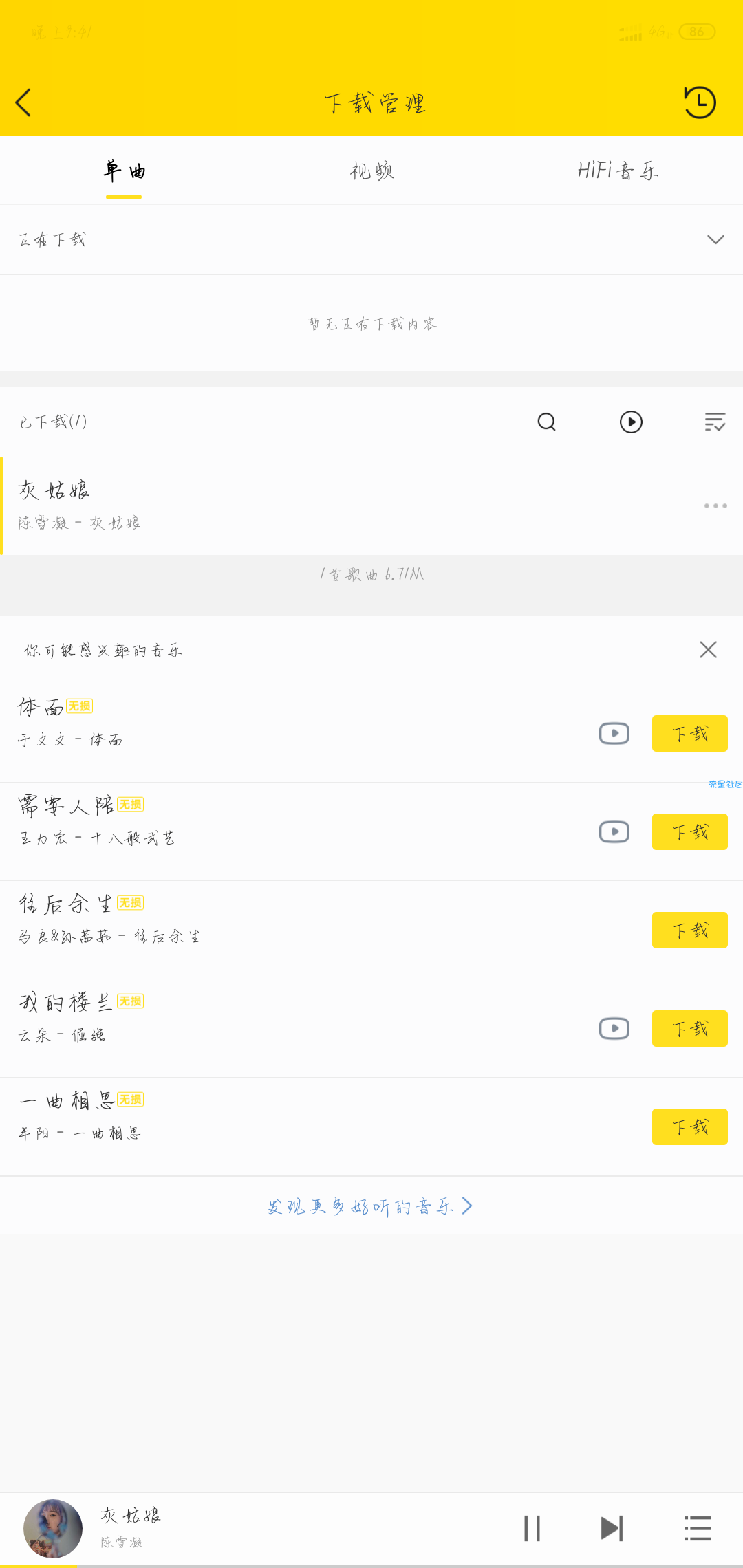The image size is (743, 1568).
Task: Open more options for 灰姑娘
Action: [x=715, y=506]
